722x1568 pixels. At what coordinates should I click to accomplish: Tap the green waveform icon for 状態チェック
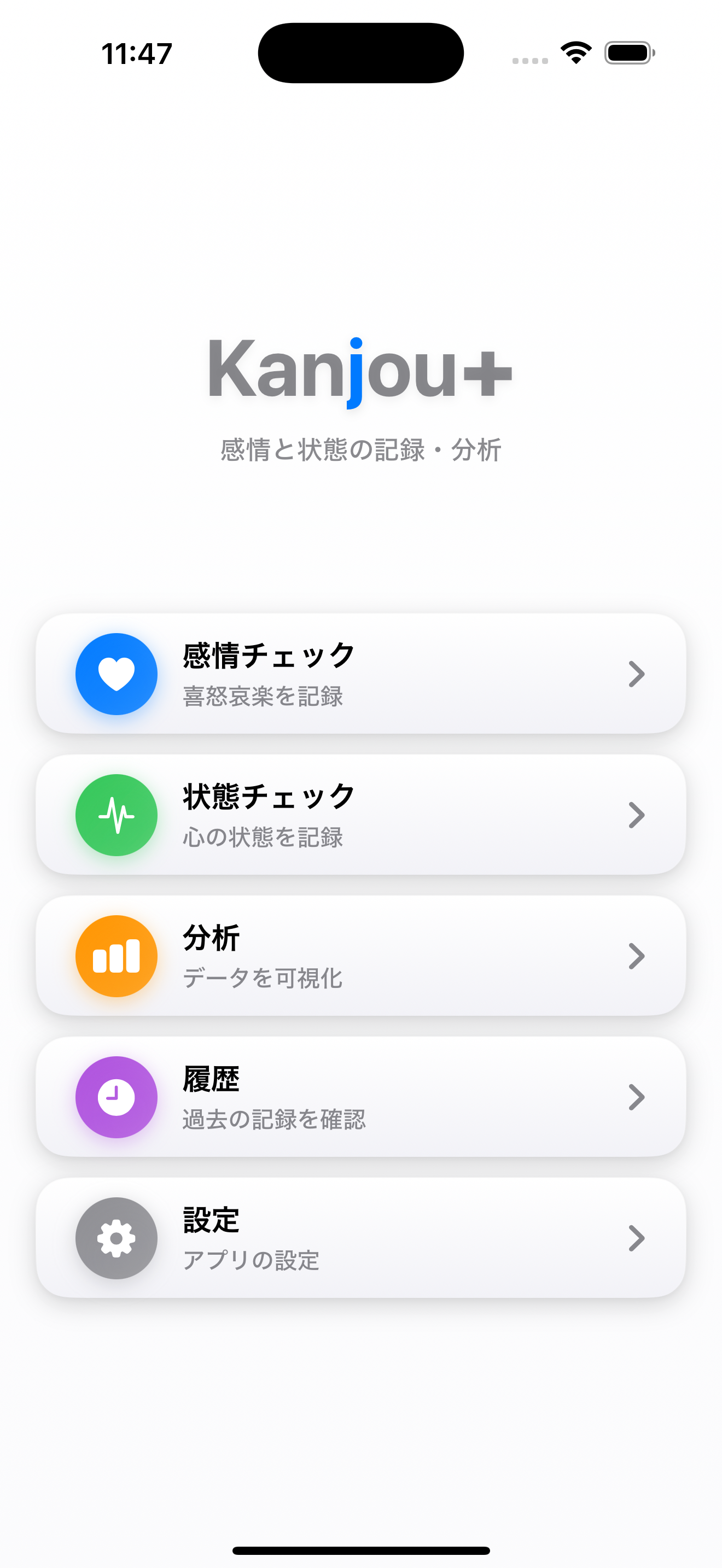coord(115,815)
